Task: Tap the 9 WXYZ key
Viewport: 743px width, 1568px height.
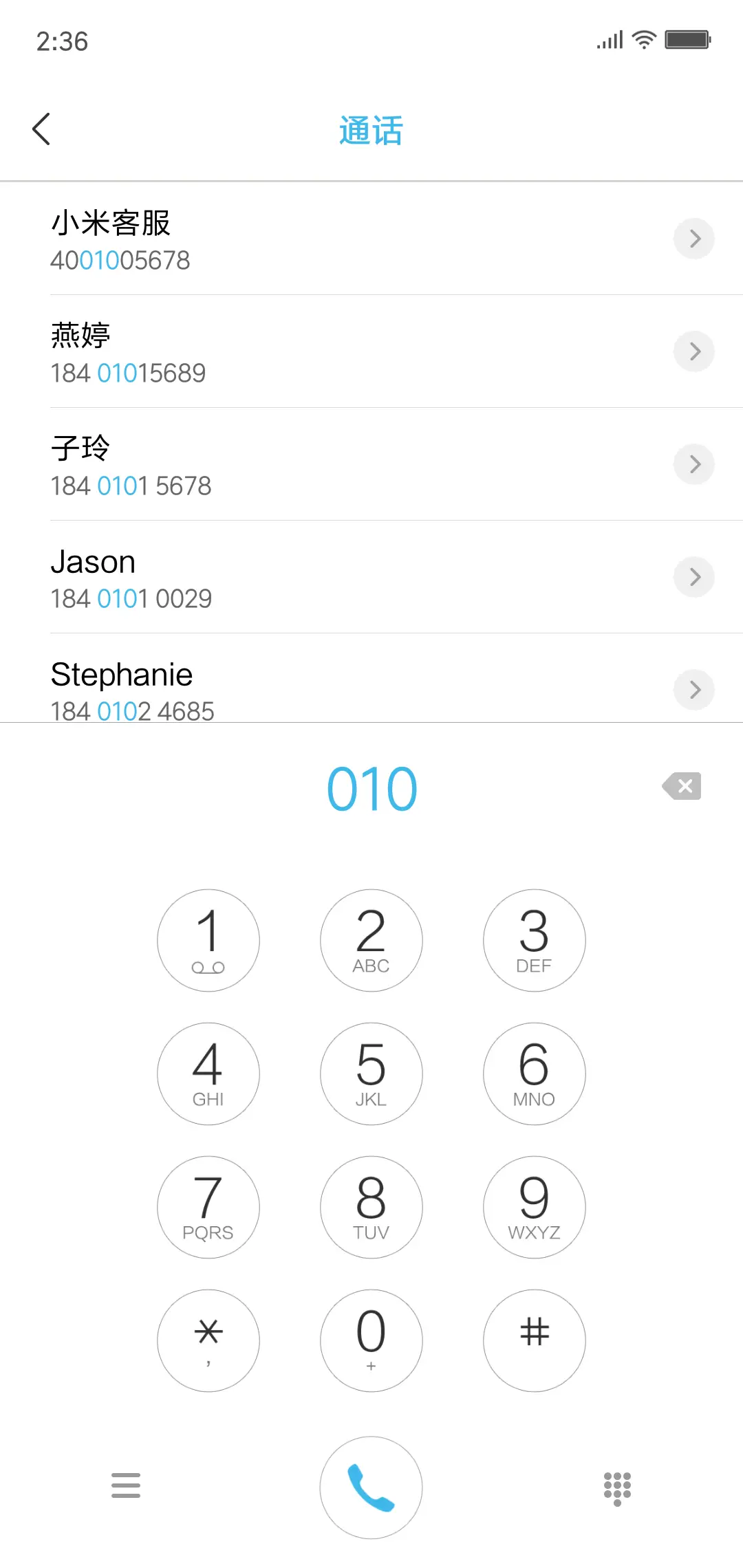Action: pos(534,1207)
